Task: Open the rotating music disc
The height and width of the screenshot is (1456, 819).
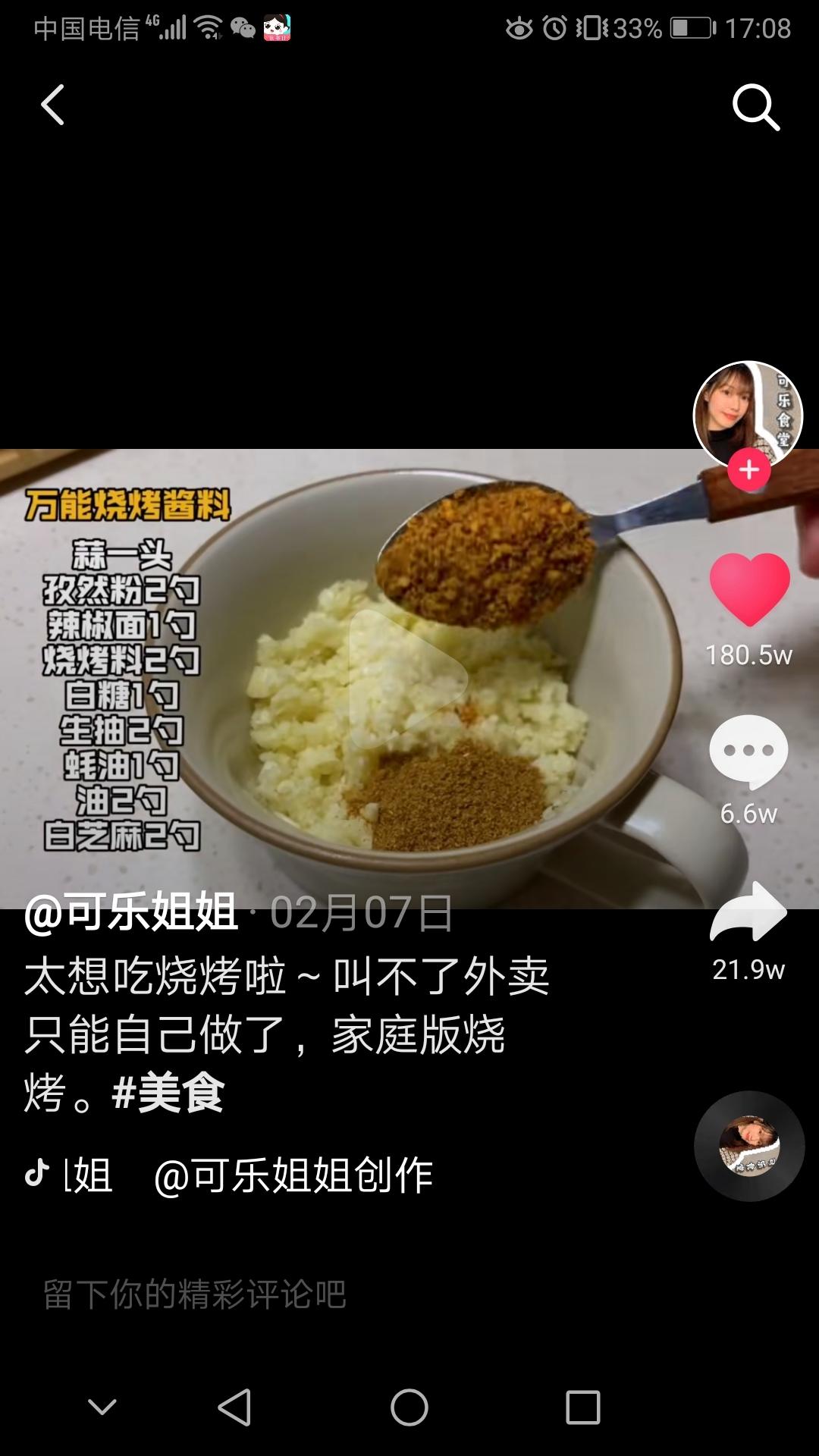Action: click(749, 1146)
